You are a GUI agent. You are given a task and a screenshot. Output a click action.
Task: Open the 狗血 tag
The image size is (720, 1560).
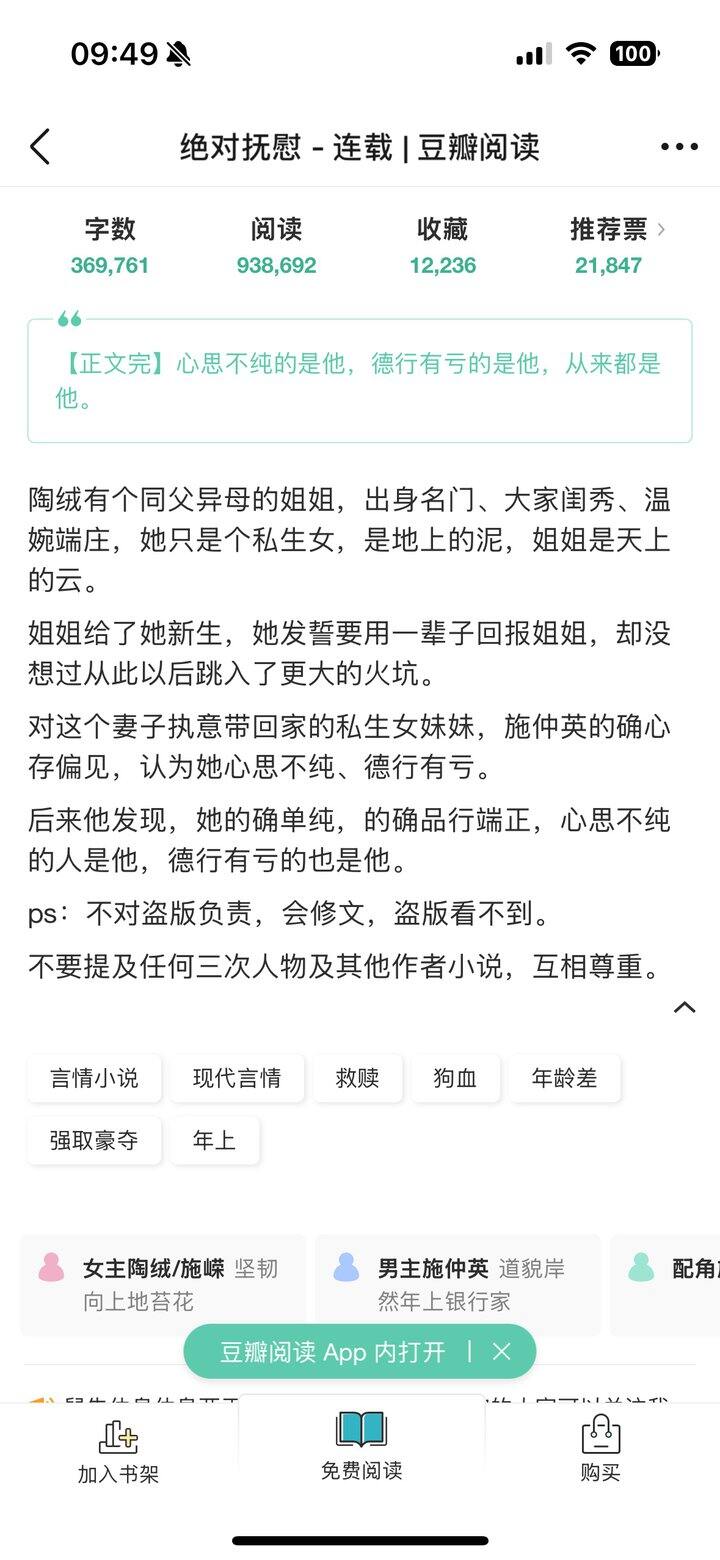(455, 1078)
